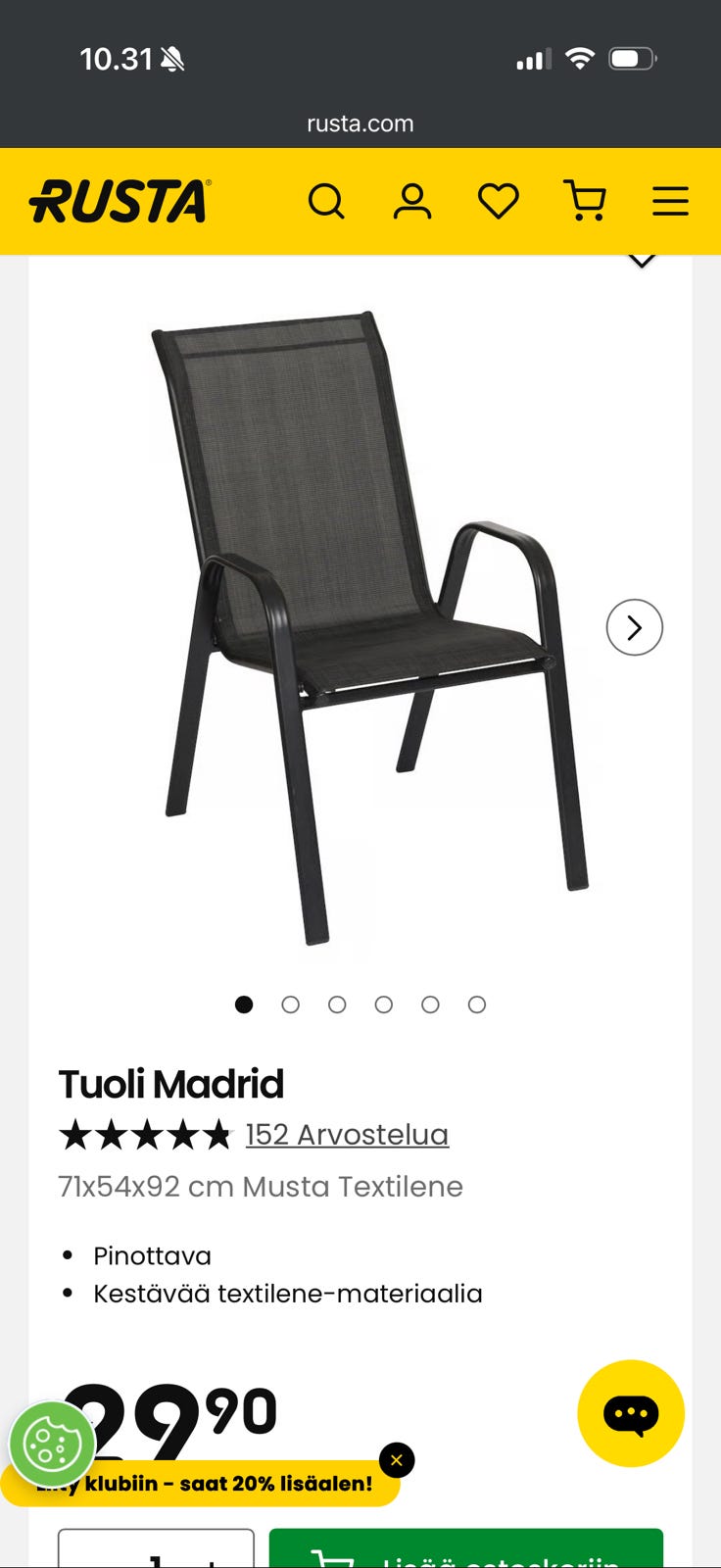Open the favorites heart list
The height and width of the screenshot is (1568, 721).
498,202
